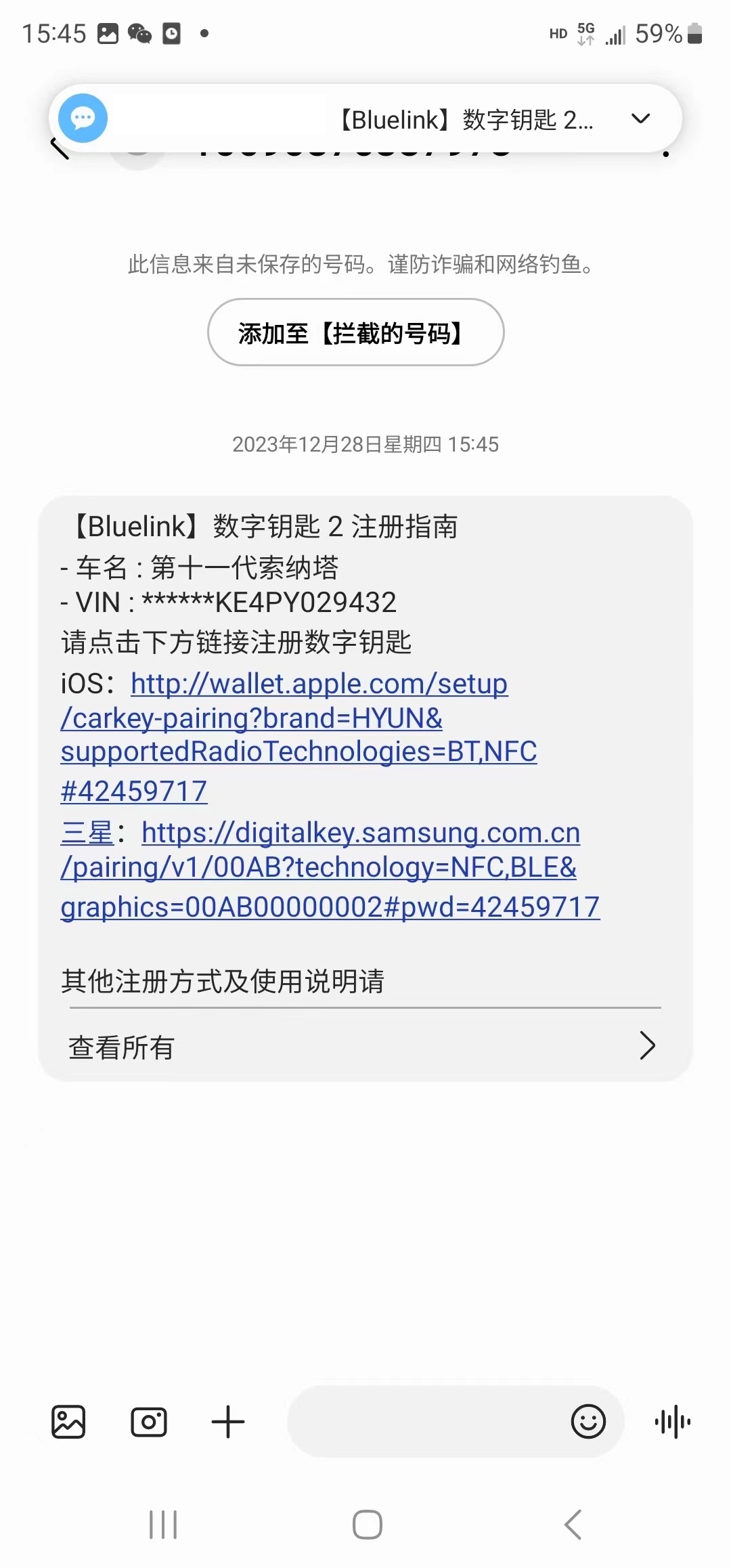Open the emoji picker smiley icon
The height and width of the screenshot is (1568, 731).
pyautogui.click(x=588, y=1422)
